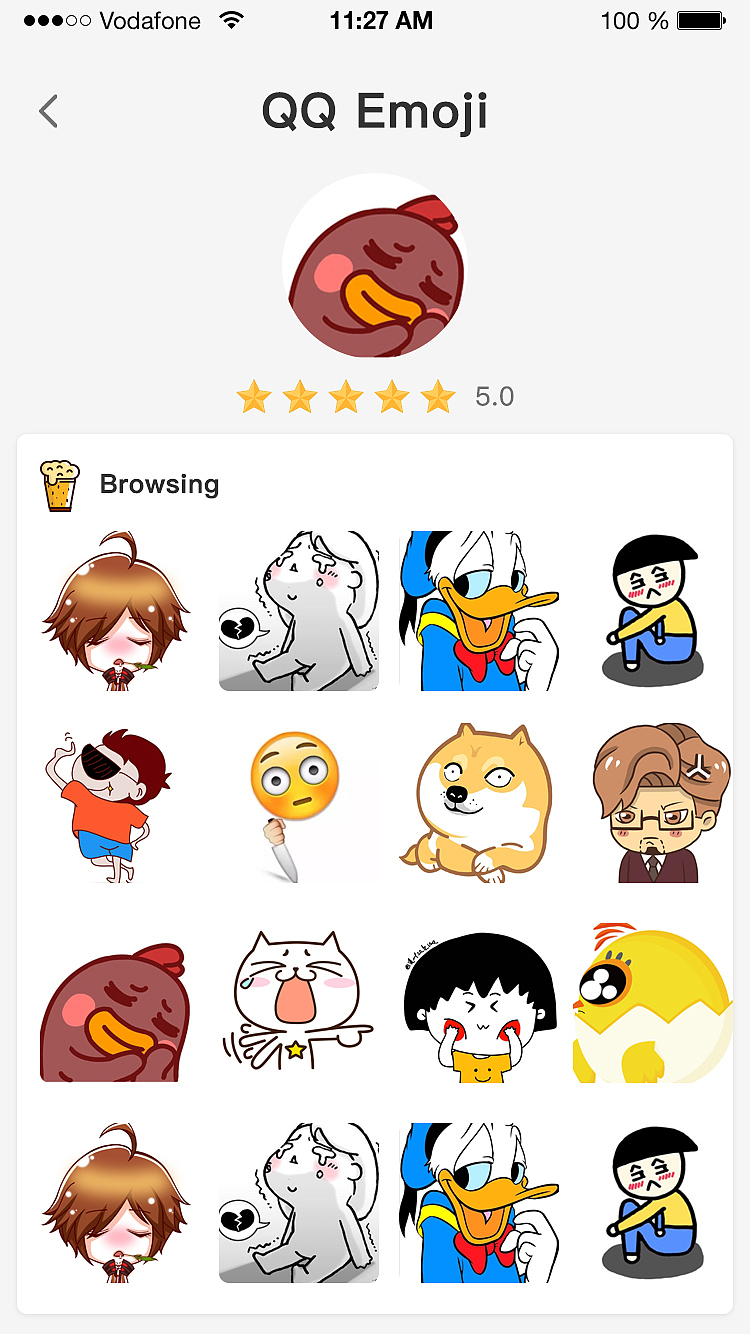750x1334 pixels.
Task: Select the girl pinching her cheeks sticker
Action: (x=480, y=1002)
